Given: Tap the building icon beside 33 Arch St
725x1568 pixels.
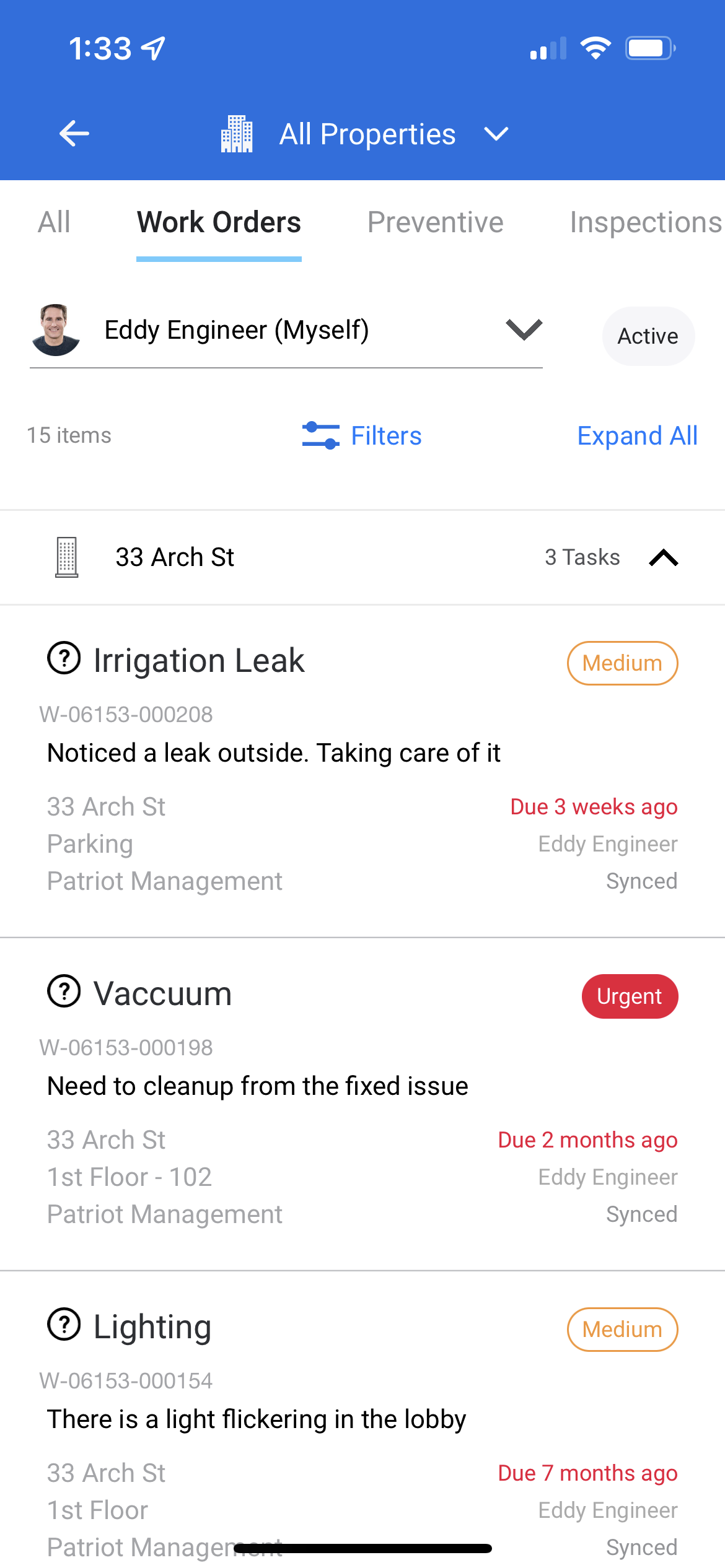Looking at the screenshot, I should [66, 556].
